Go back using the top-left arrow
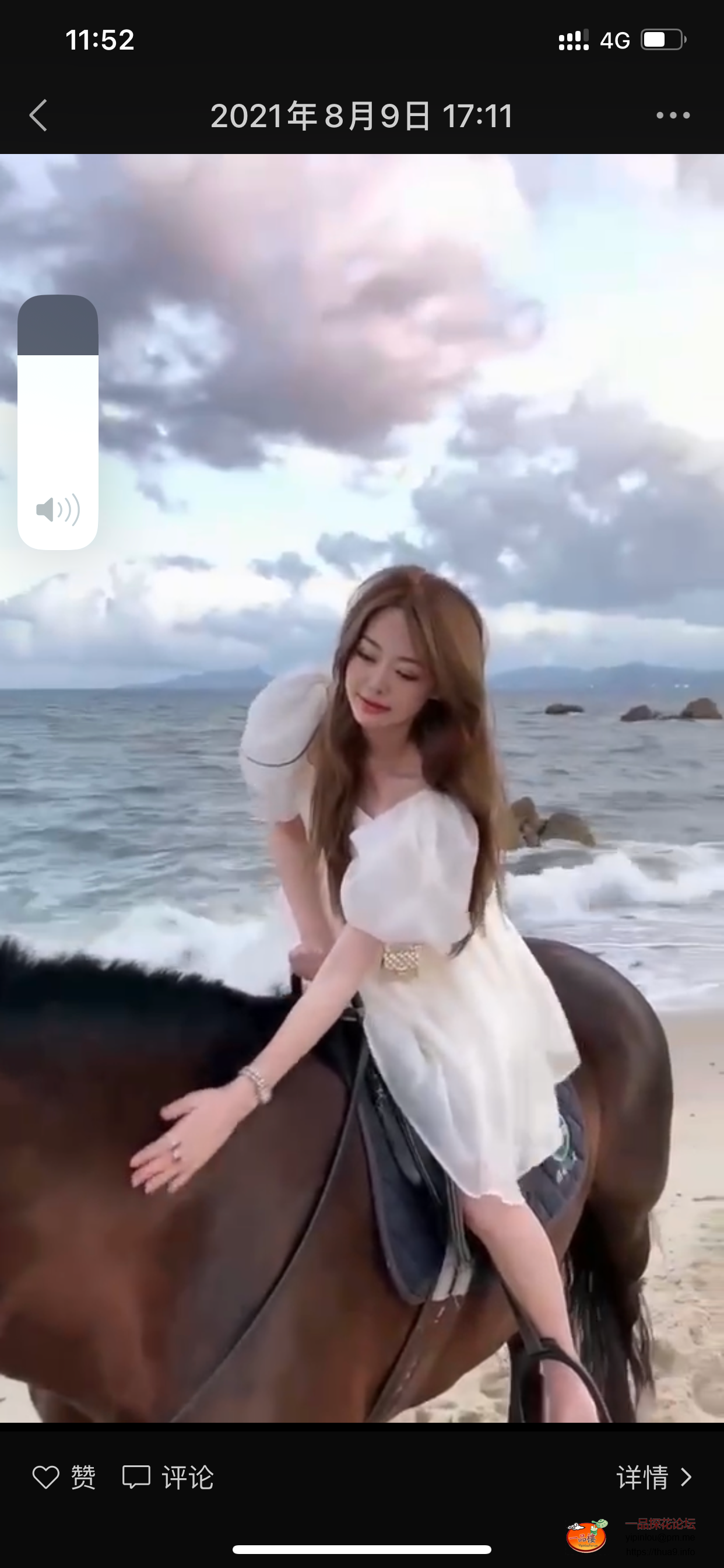This screenshot has height=1568, width=724. pyautogui.click(x=38, y=116)
